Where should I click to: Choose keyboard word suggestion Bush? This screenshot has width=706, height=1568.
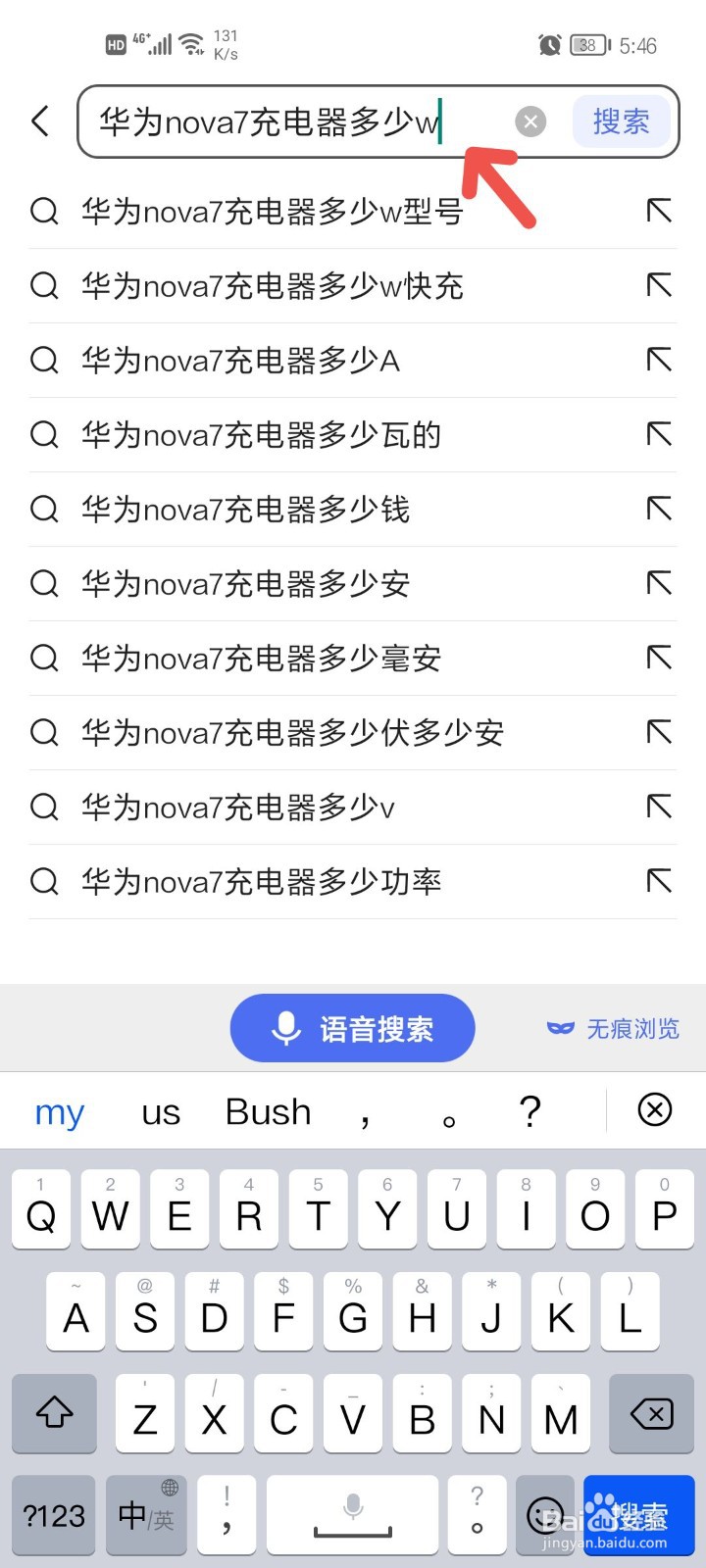268,1111
